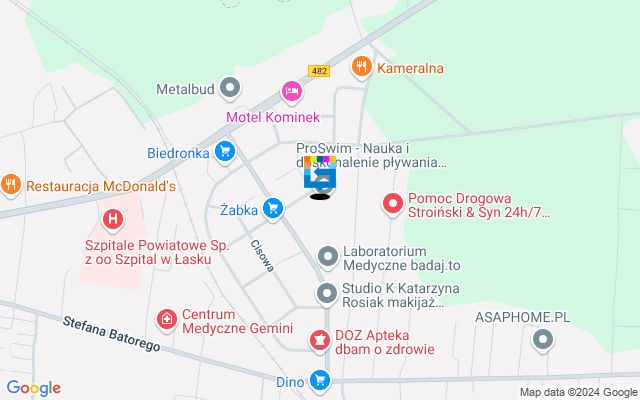Select the ProSwim location marker

pyautogui.click(x=320, y=177)
